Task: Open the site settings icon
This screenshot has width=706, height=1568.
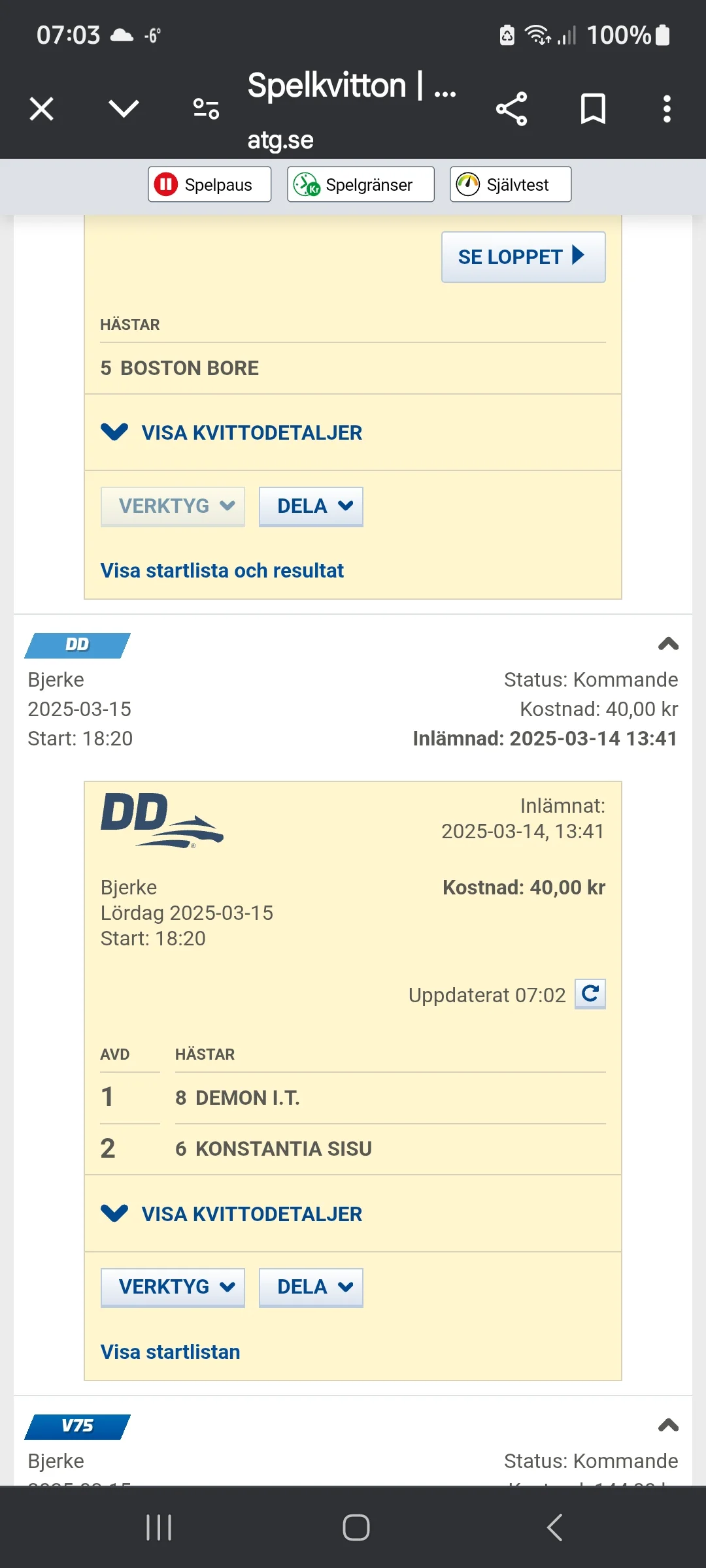Action: click(x=206, y=108)
